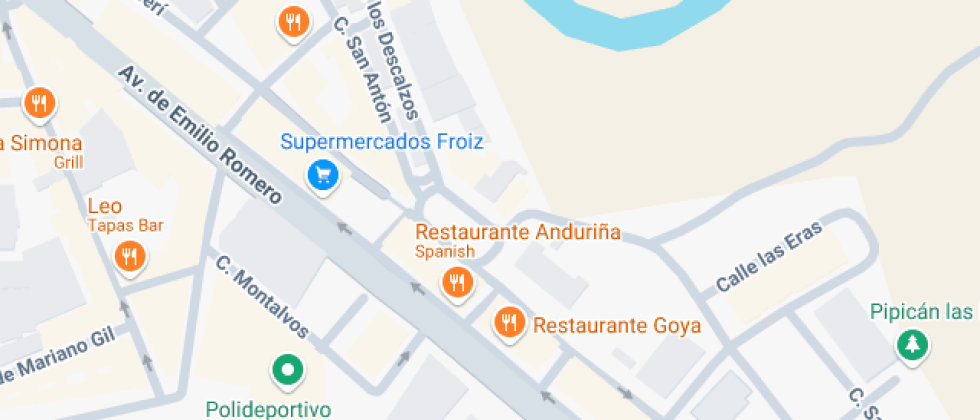Open the unlabeled restaurant pin near C. San Antón
This screenshot has width=980, height=420.
pyautogui.click(x=292, y=20)
